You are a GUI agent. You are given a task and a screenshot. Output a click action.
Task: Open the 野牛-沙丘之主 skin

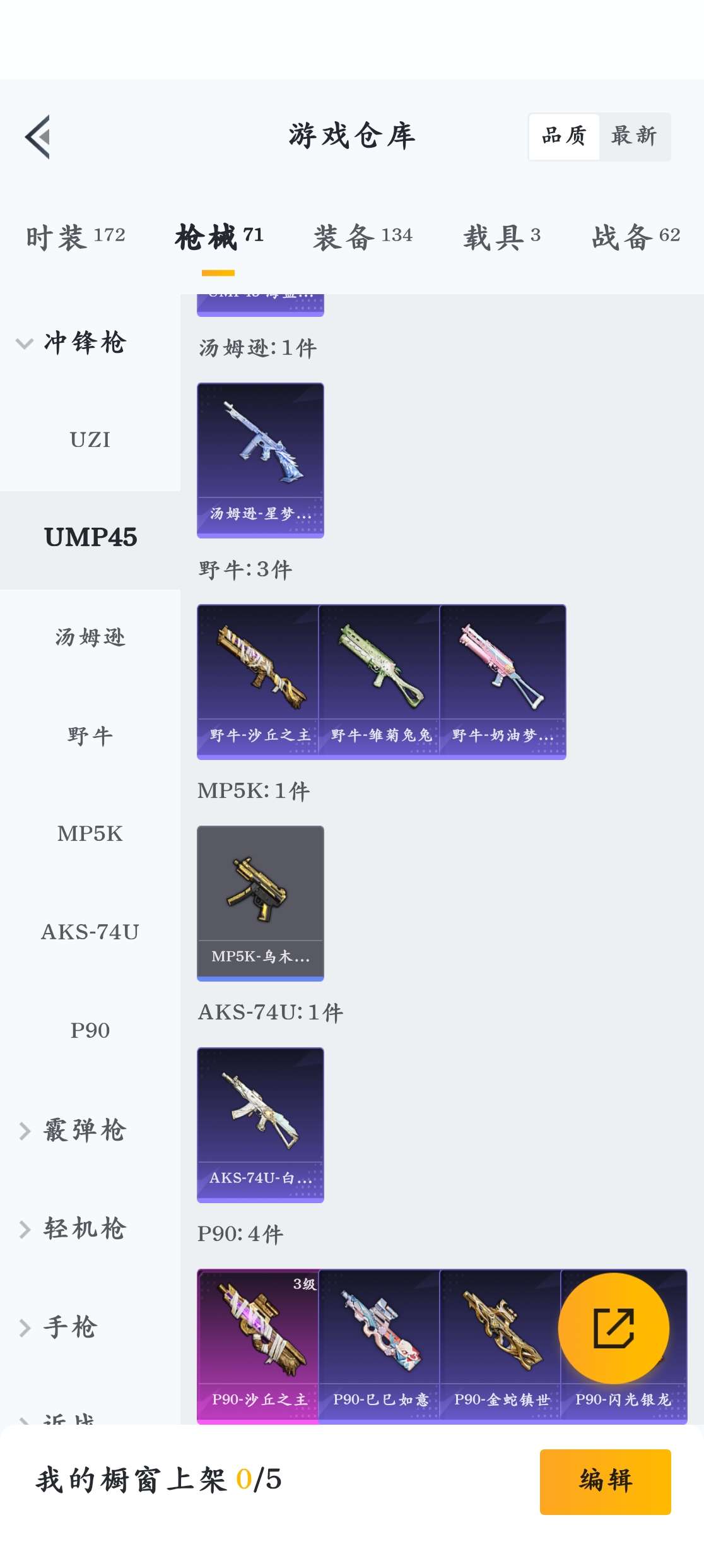click(258, 682)
